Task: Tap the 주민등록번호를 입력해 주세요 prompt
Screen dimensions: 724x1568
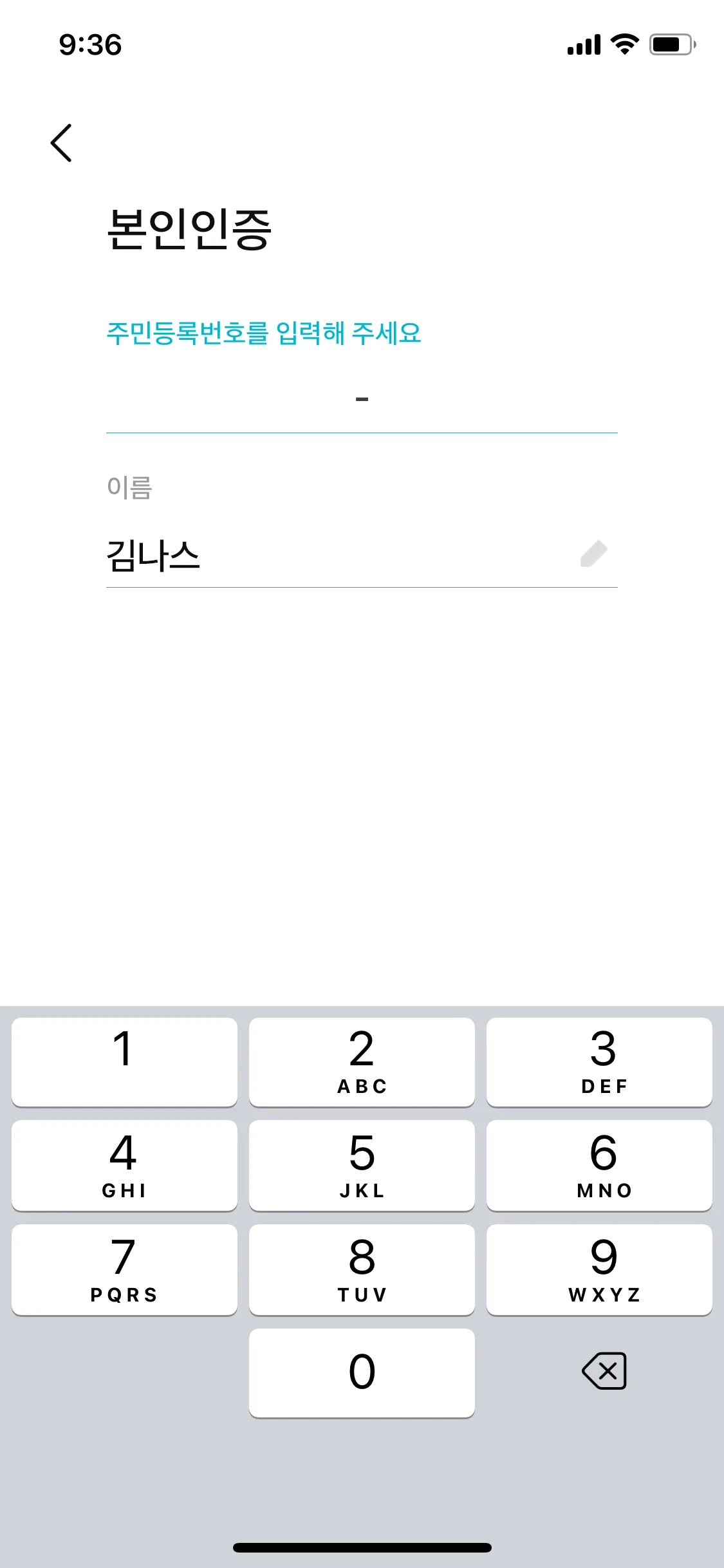Action: 263,333
